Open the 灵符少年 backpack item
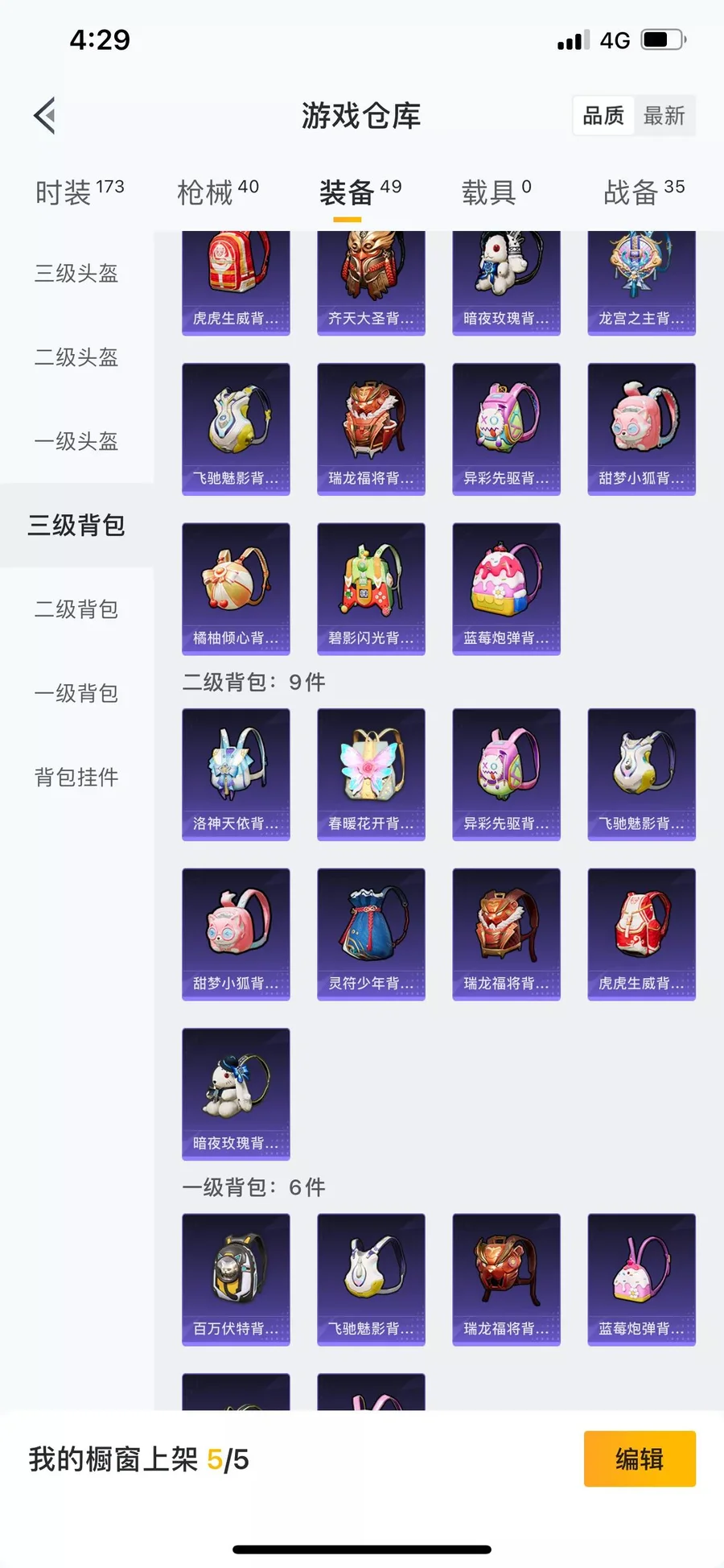 click(x=371, y=934)
